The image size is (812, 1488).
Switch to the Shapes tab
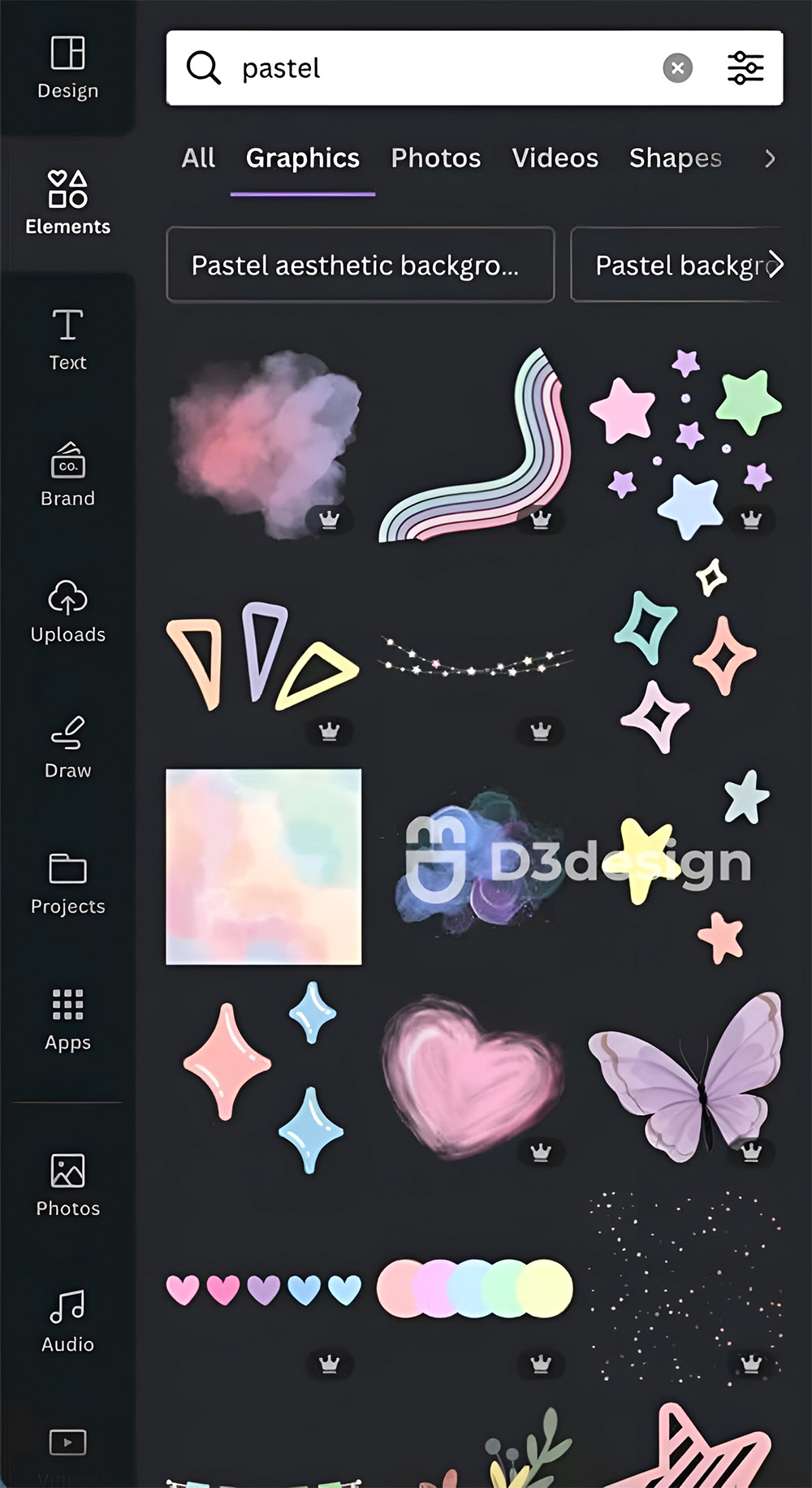point(675,158)
